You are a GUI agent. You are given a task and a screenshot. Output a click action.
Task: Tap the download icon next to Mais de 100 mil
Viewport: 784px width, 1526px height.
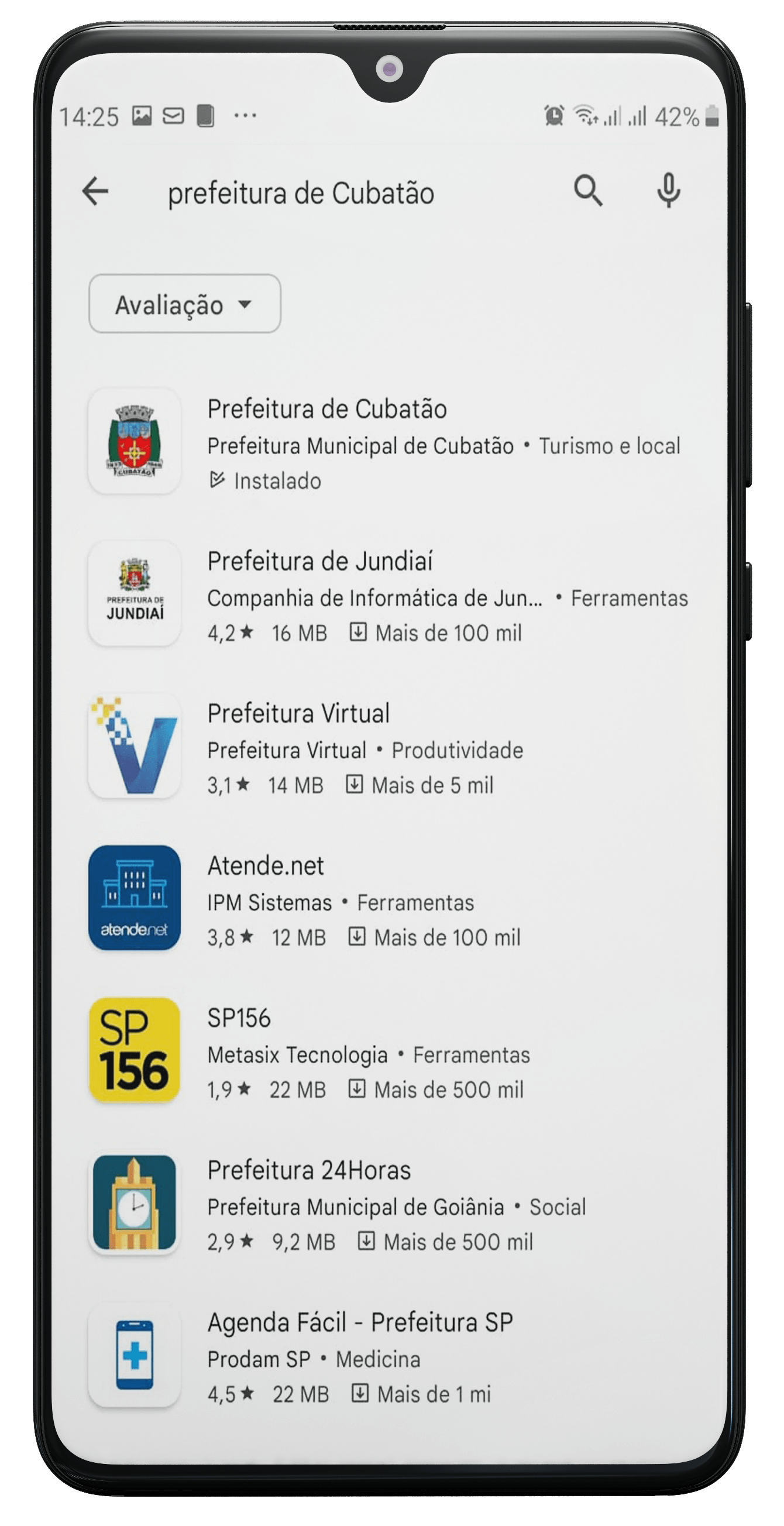(x=357, y=633)
